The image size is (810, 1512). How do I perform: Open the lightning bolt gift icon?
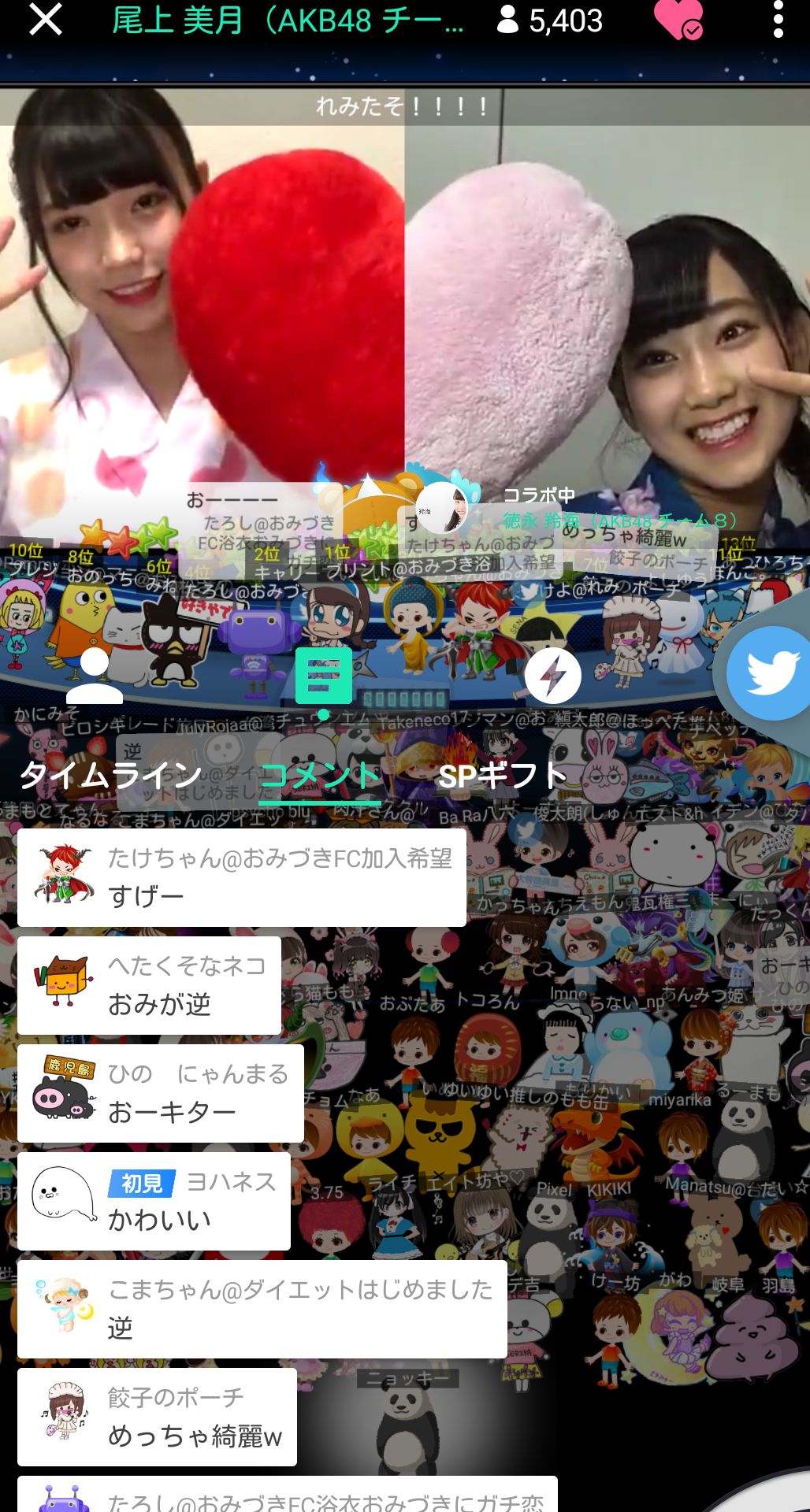[x=552, y=676]
